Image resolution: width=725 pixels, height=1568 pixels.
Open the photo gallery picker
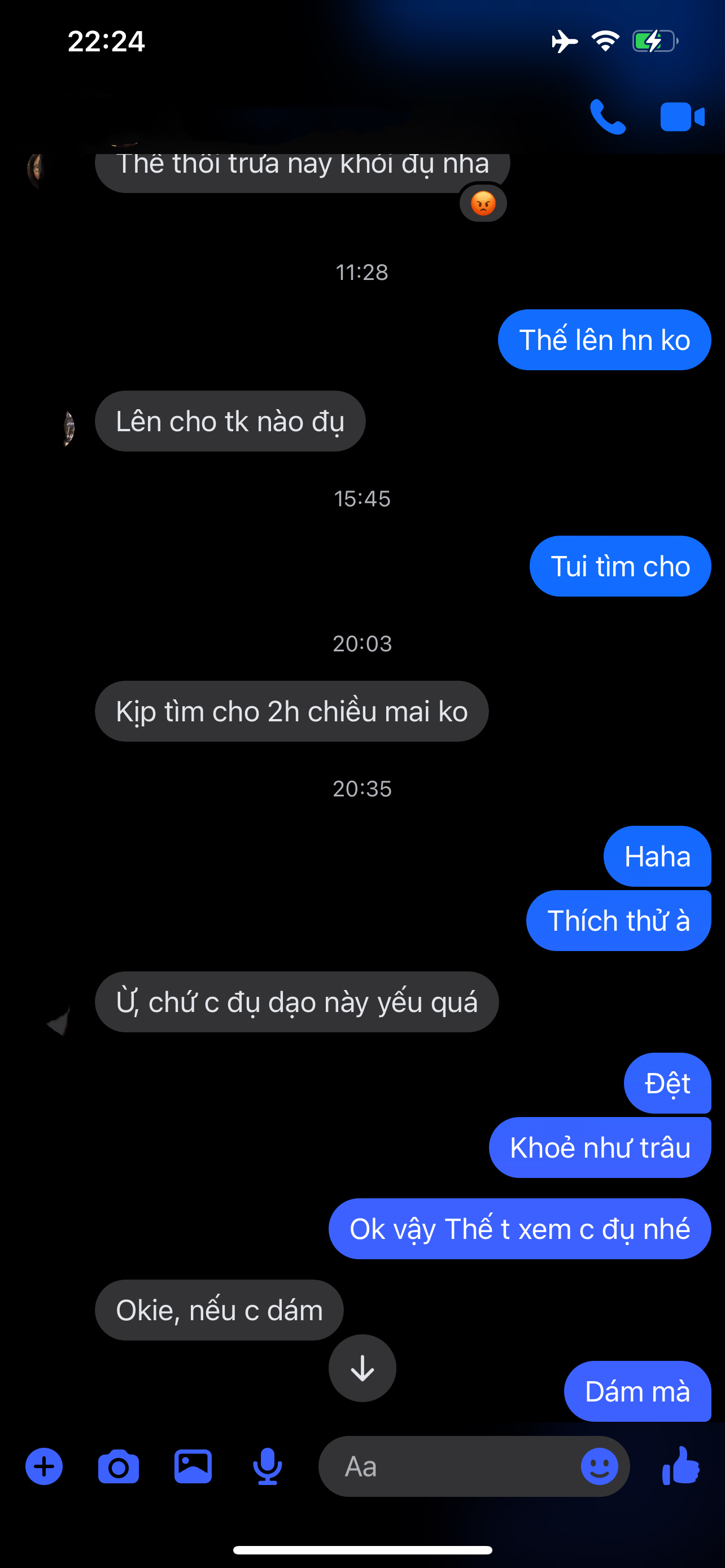pos(193,1466)
